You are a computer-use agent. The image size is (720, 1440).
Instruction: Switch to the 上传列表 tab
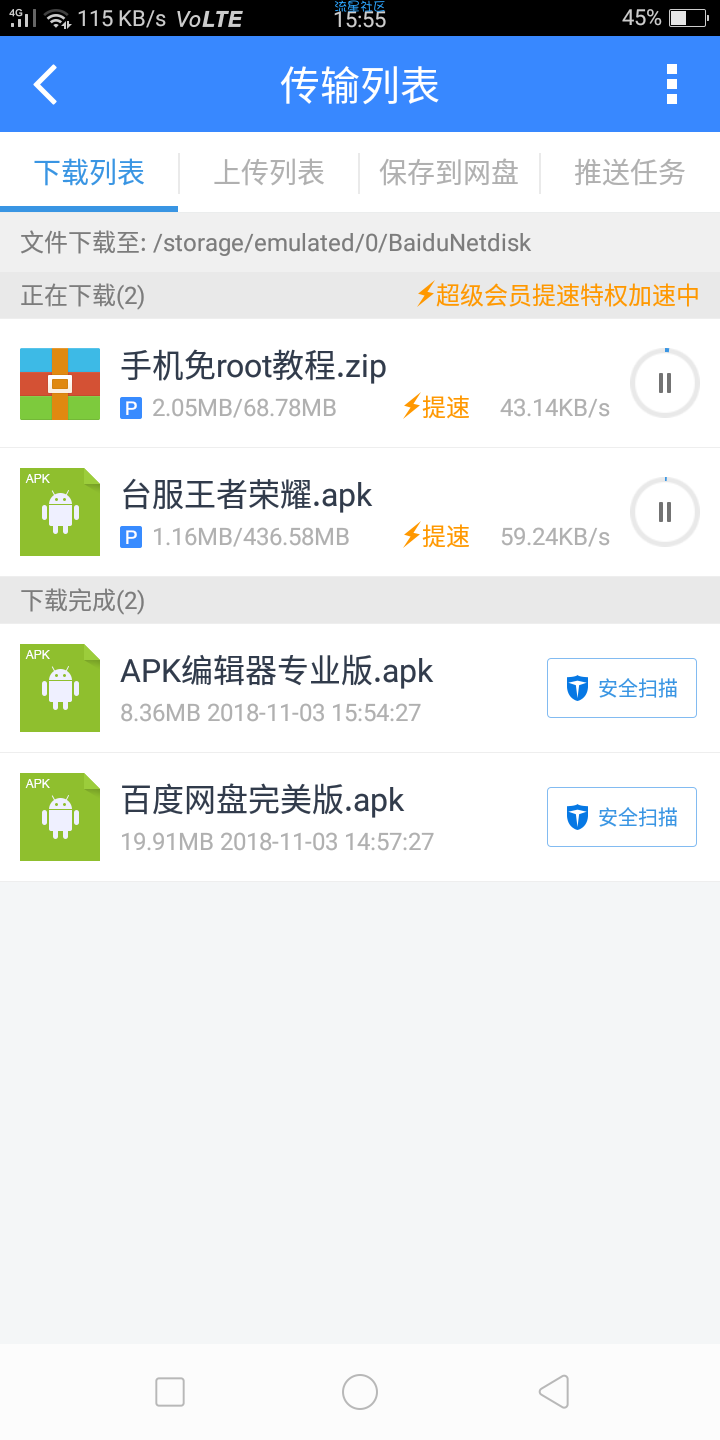coord(269,172)
